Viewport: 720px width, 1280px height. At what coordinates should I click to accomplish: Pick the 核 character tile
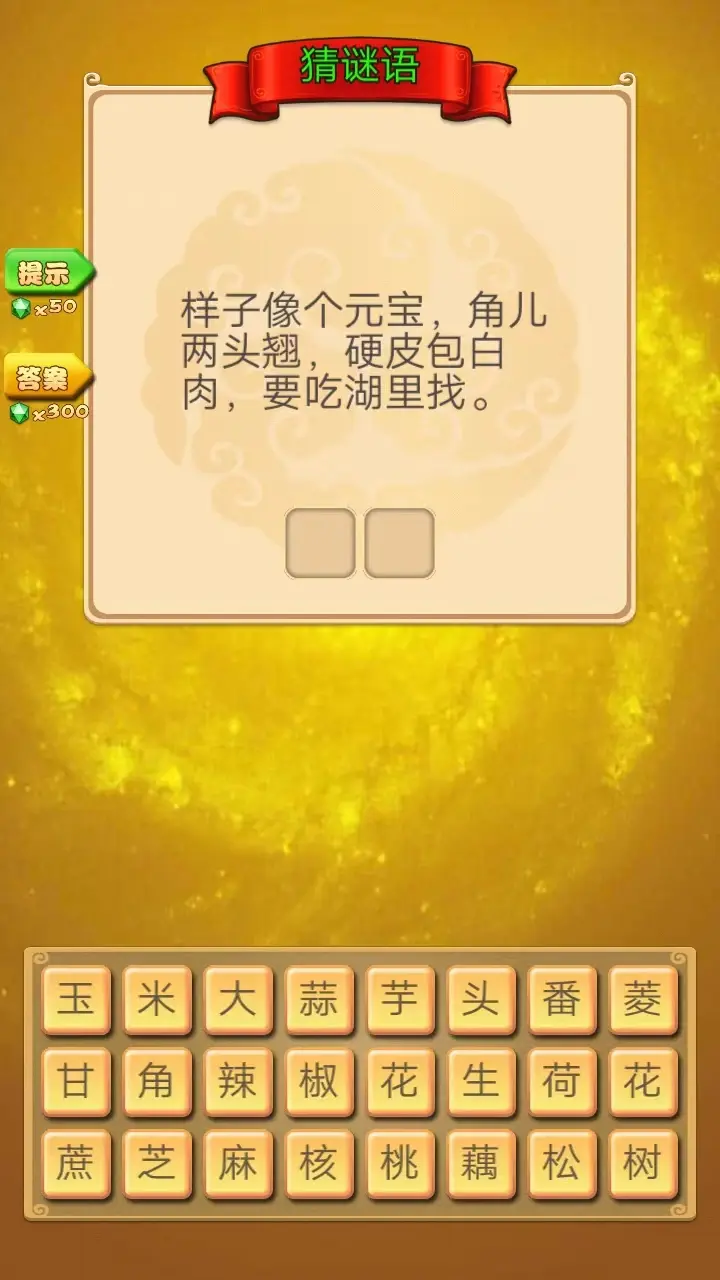tap(319, 1164)
